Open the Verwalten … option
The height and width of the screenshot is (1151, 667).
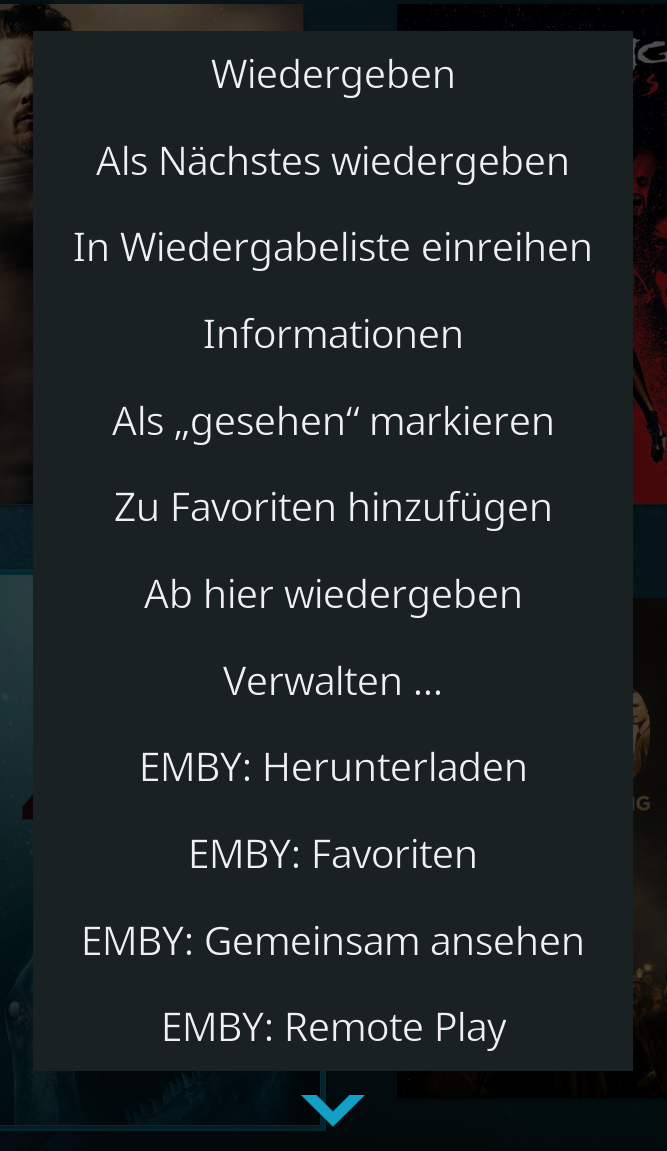(332, 680)
